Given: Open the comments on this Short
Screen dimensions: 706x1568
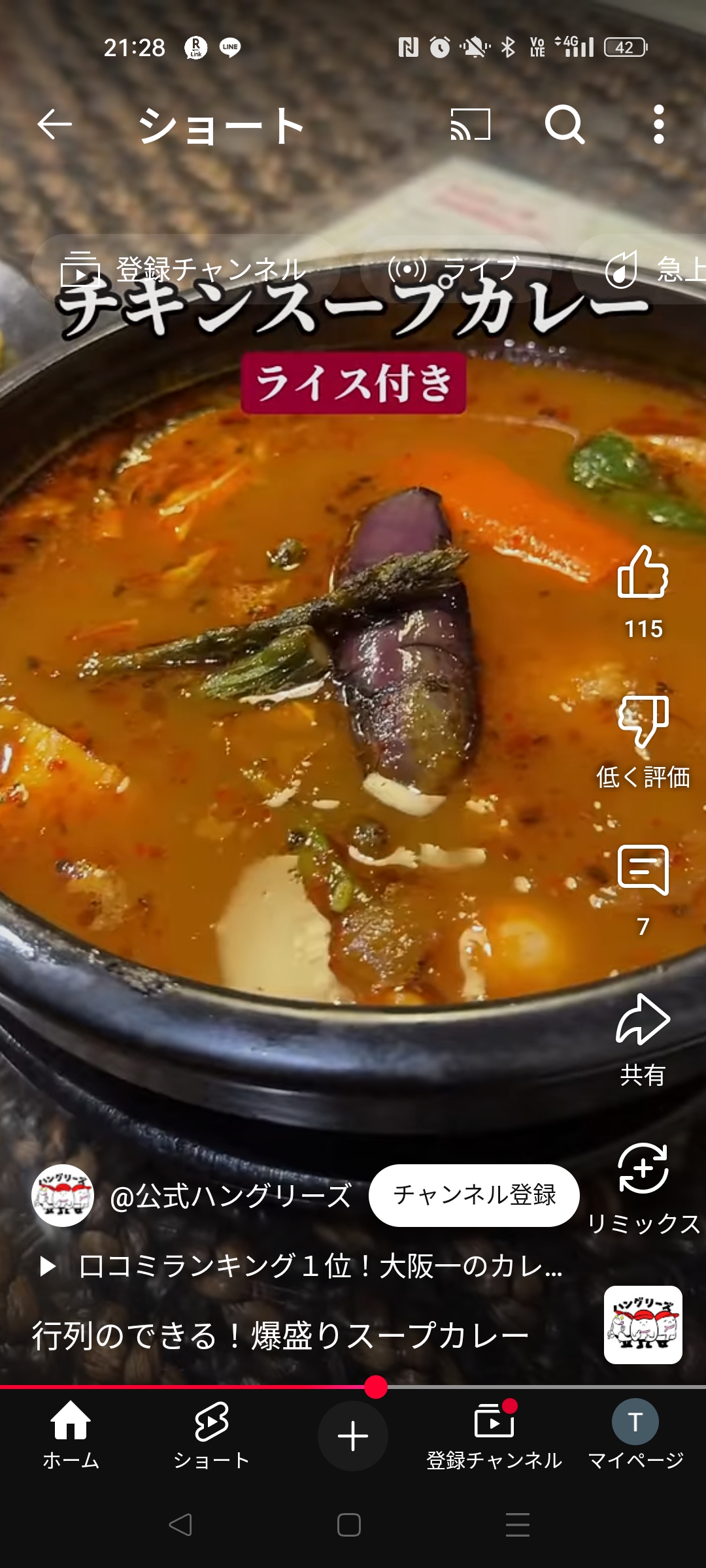Looking at the screenshot, I should [x=643, y=870].
